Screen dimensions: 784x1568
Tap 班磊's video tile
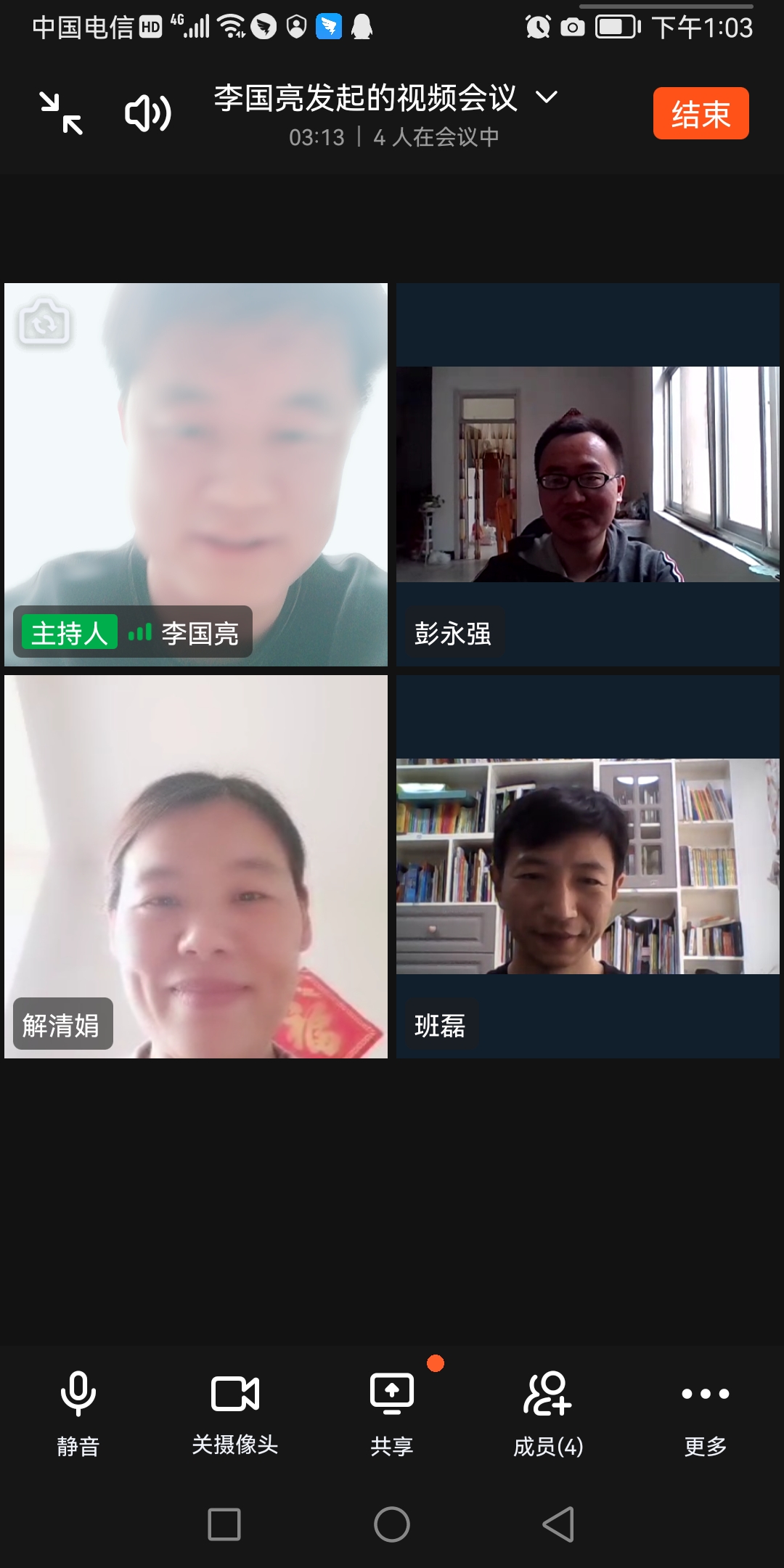(x=587, y=866)
